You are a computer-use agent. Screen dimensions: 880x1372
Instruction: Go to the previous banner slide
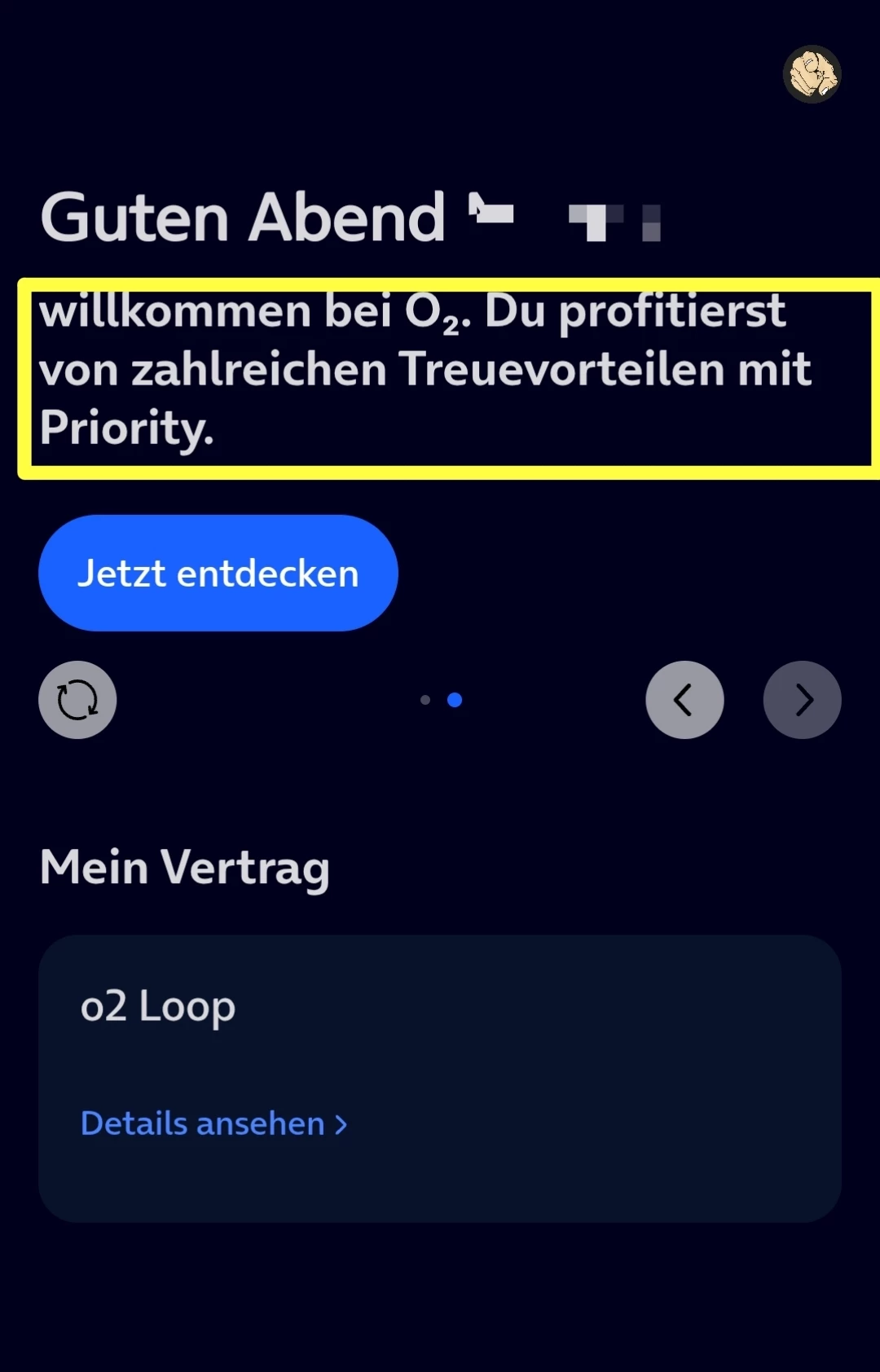pos(684,700)
